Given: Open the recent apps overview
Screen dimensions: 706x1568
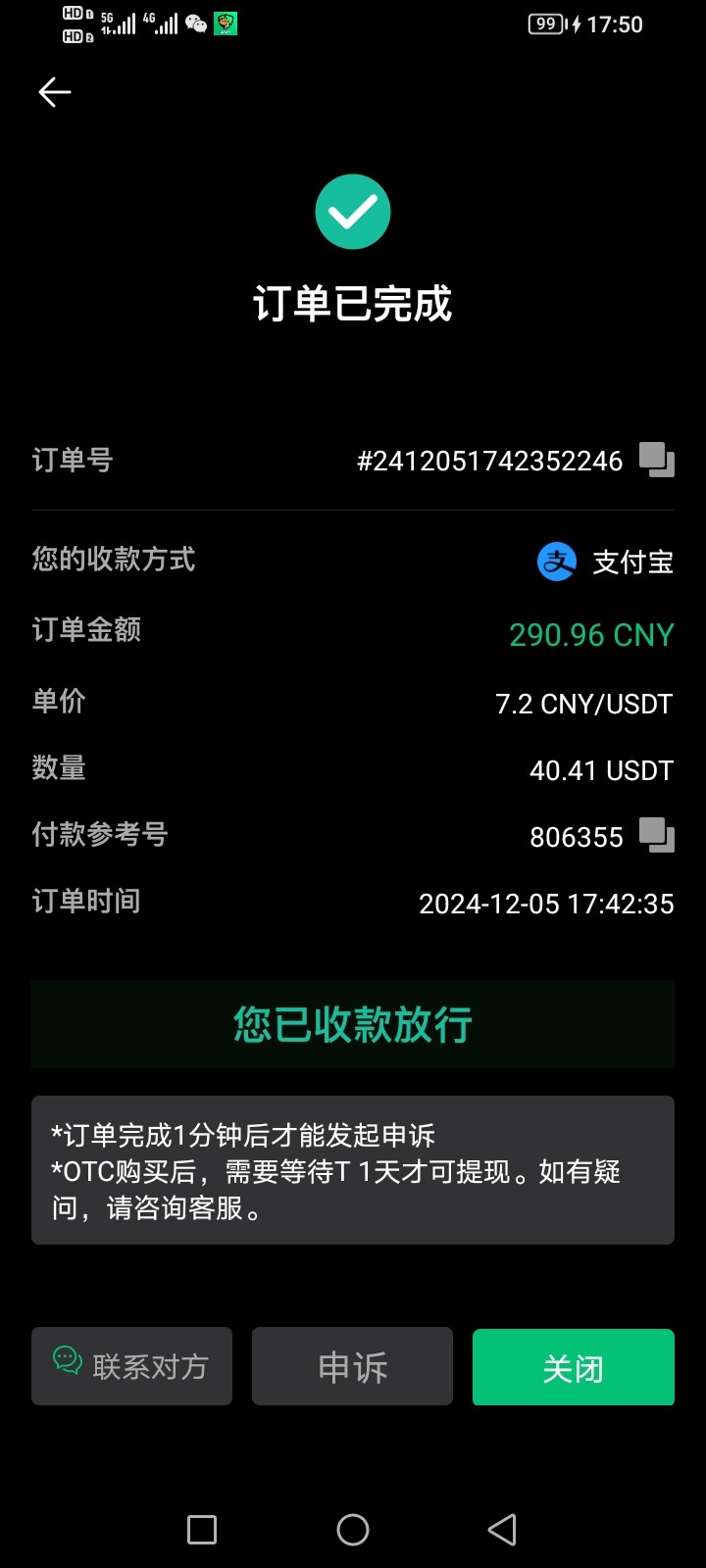Looking at the screenshot, I should coord(202,1529).
